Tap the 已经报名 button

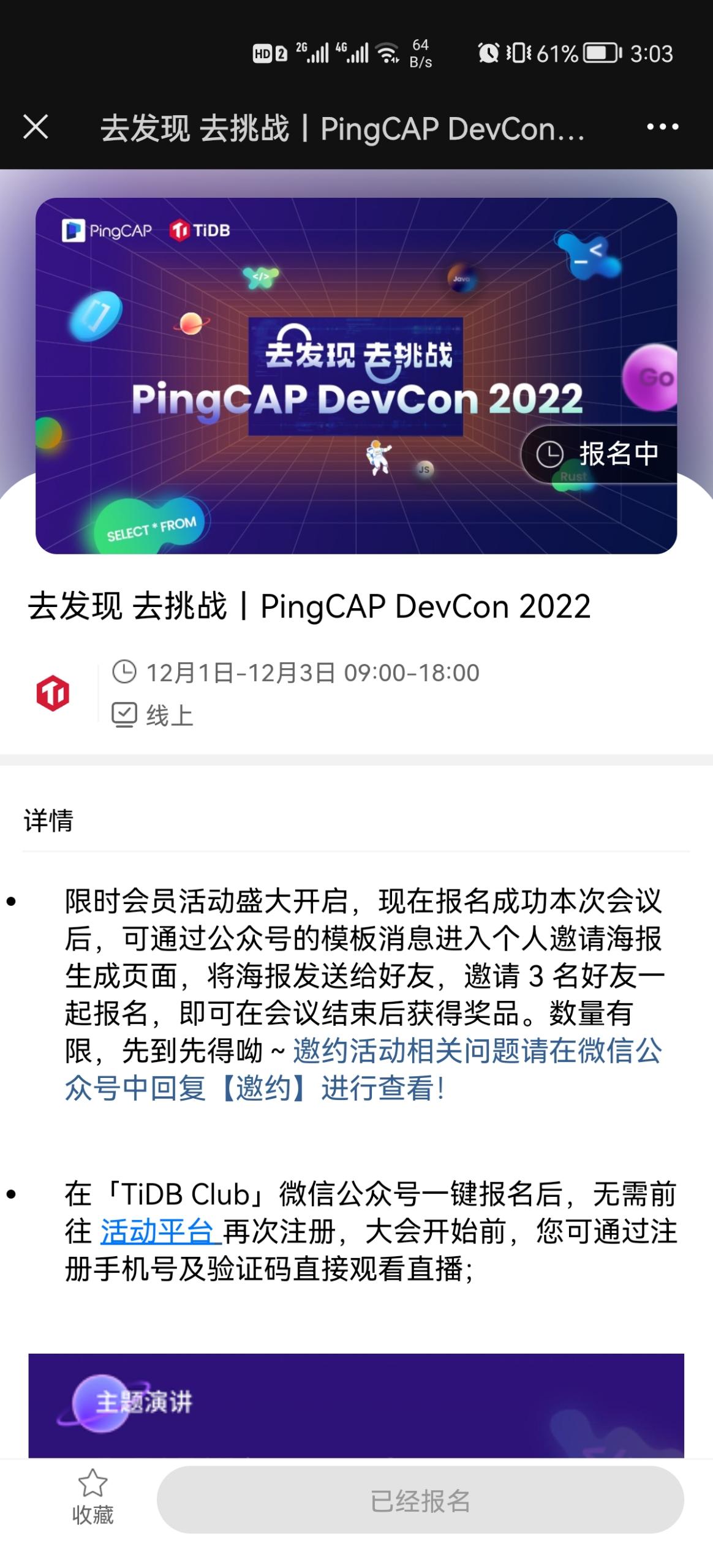pyautogui.click(x=420, y=1500)
